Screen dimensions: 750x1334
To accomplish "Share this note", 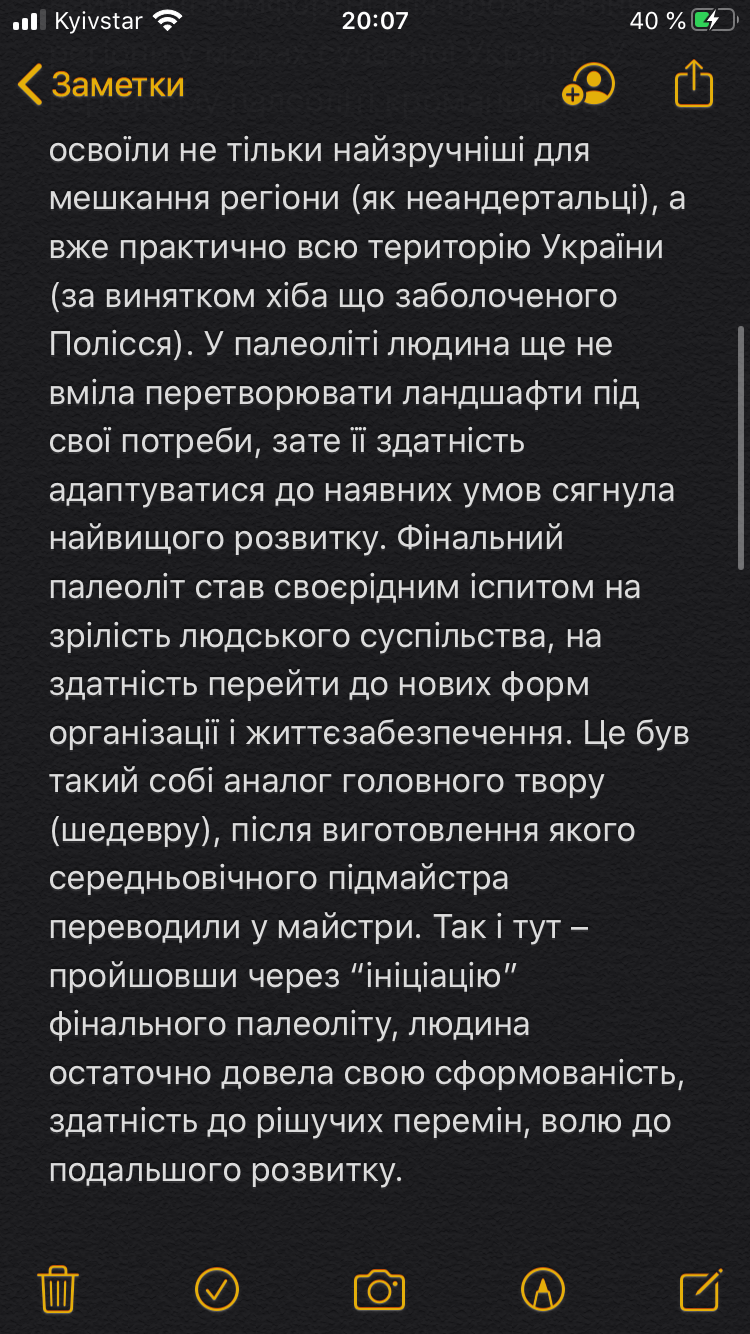I will click(x=694, y=83).
